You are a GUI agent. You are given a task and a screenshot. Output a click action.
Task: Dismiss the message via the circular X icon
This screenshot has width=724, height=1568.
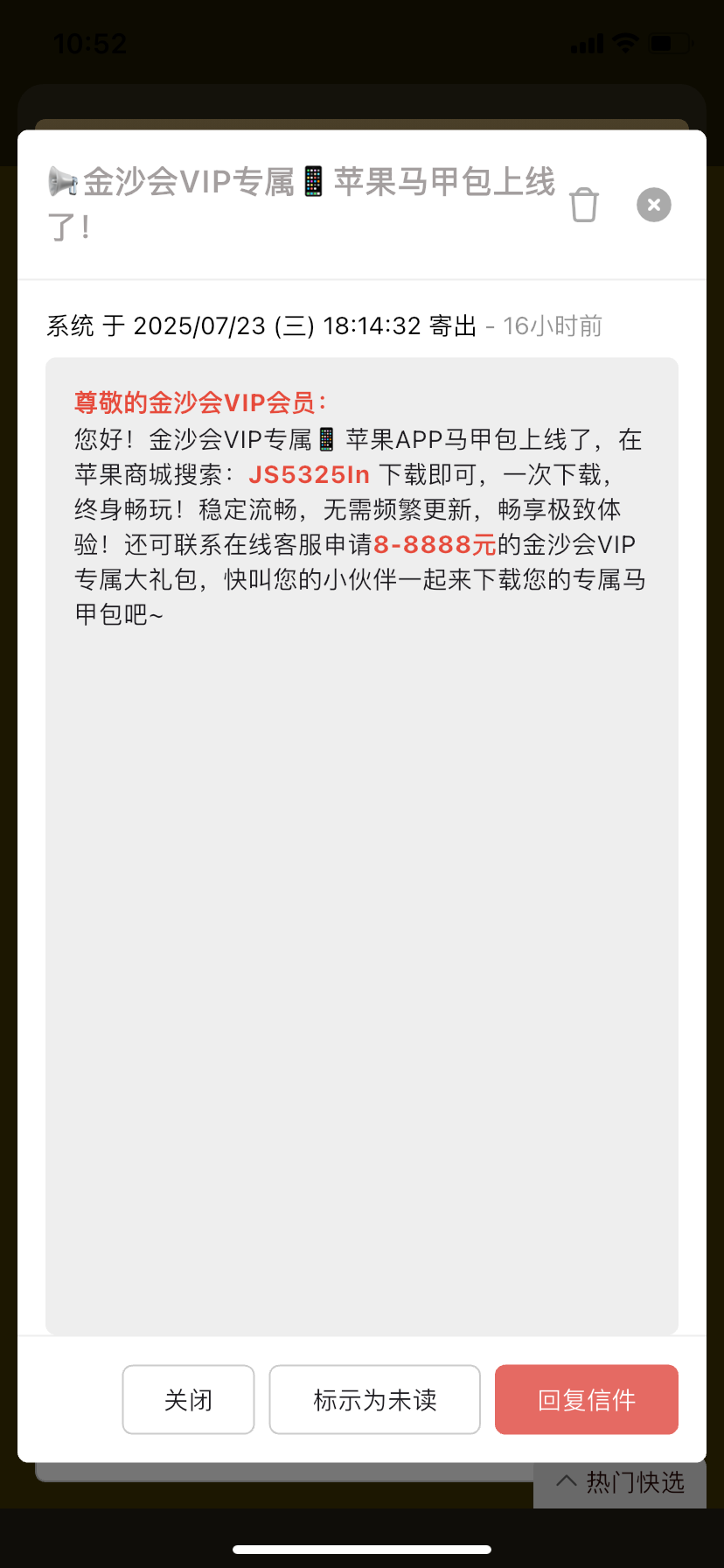653,205
